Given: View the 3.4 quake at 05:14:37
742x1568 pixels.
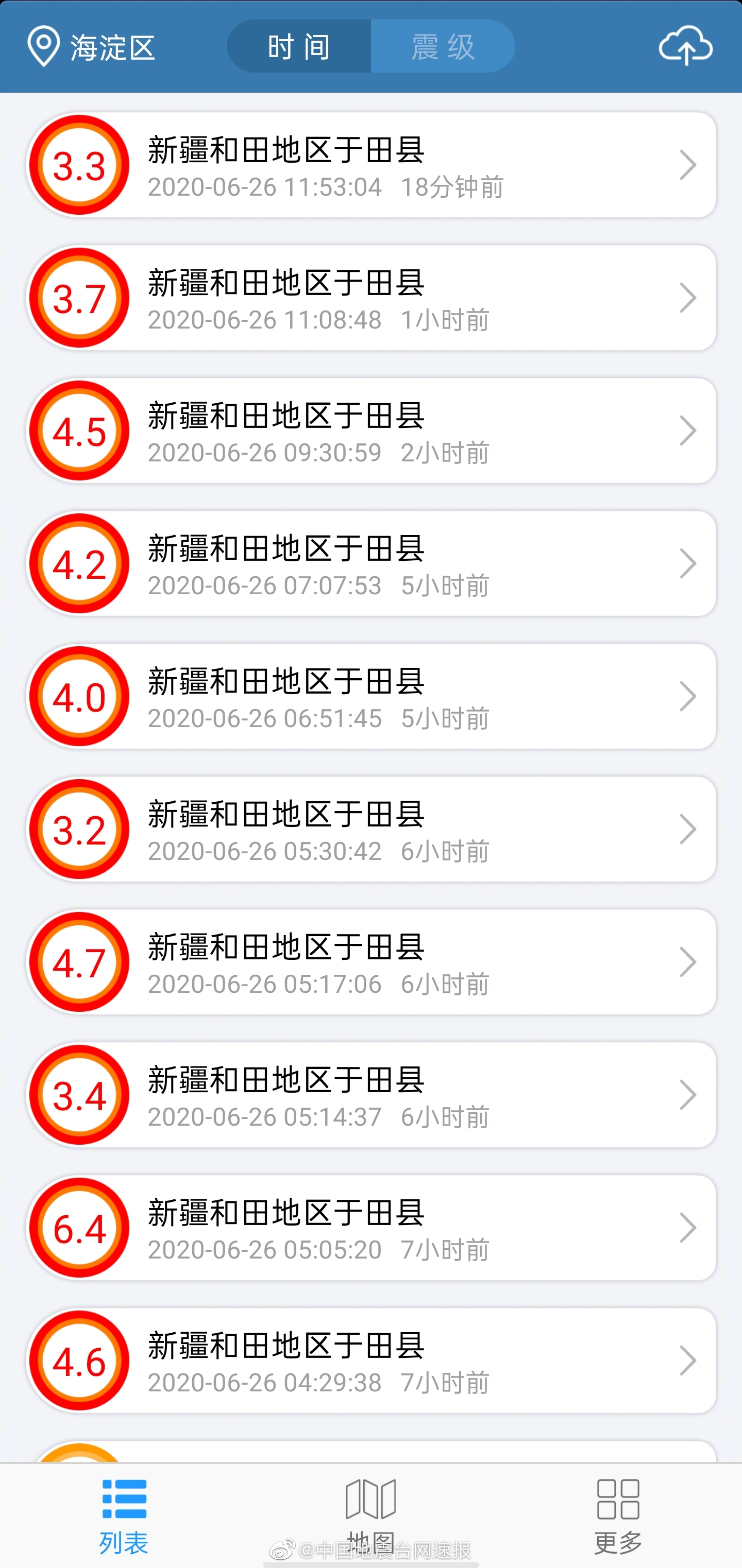Looking at the screenshot, I should point(372,1094).
